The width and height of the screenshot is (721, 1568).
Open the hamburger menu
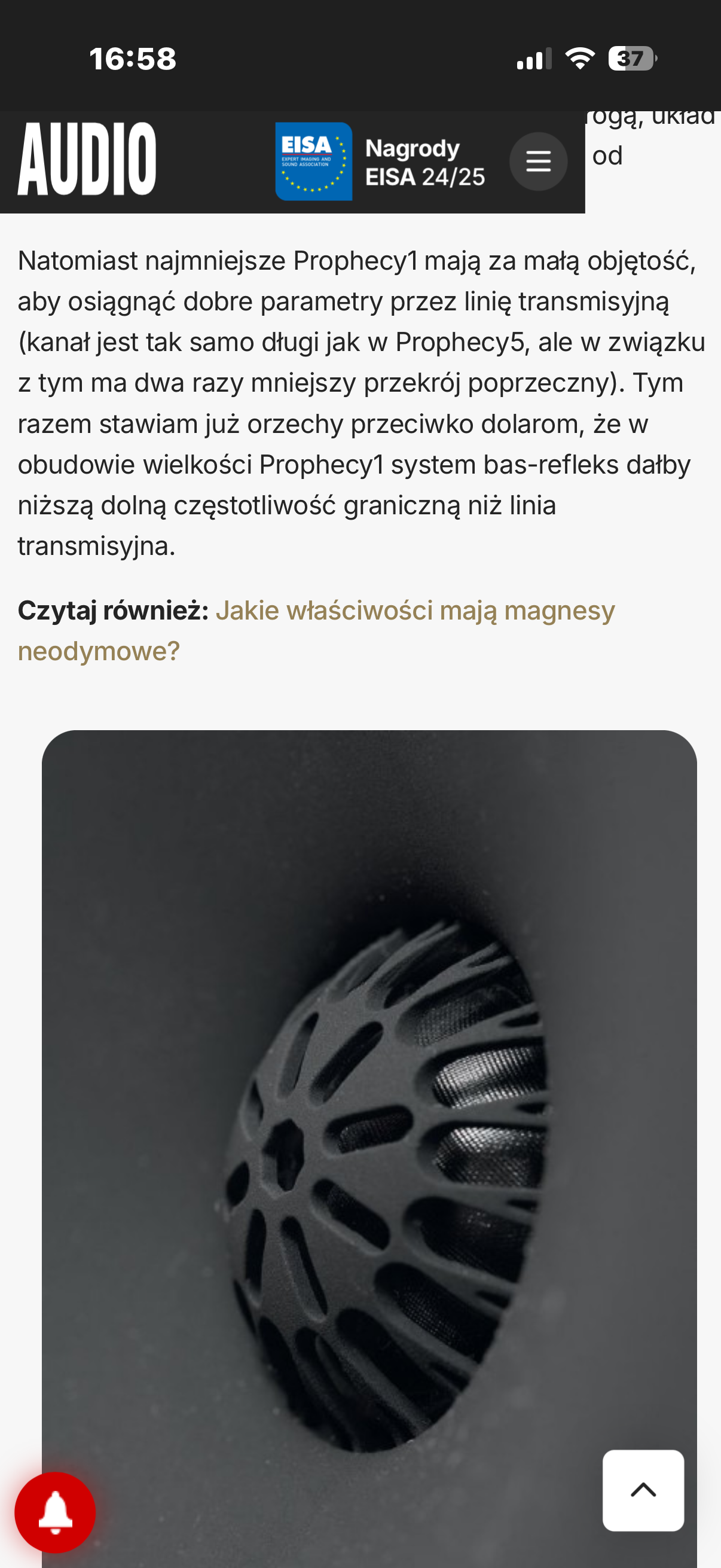(538, 161)
